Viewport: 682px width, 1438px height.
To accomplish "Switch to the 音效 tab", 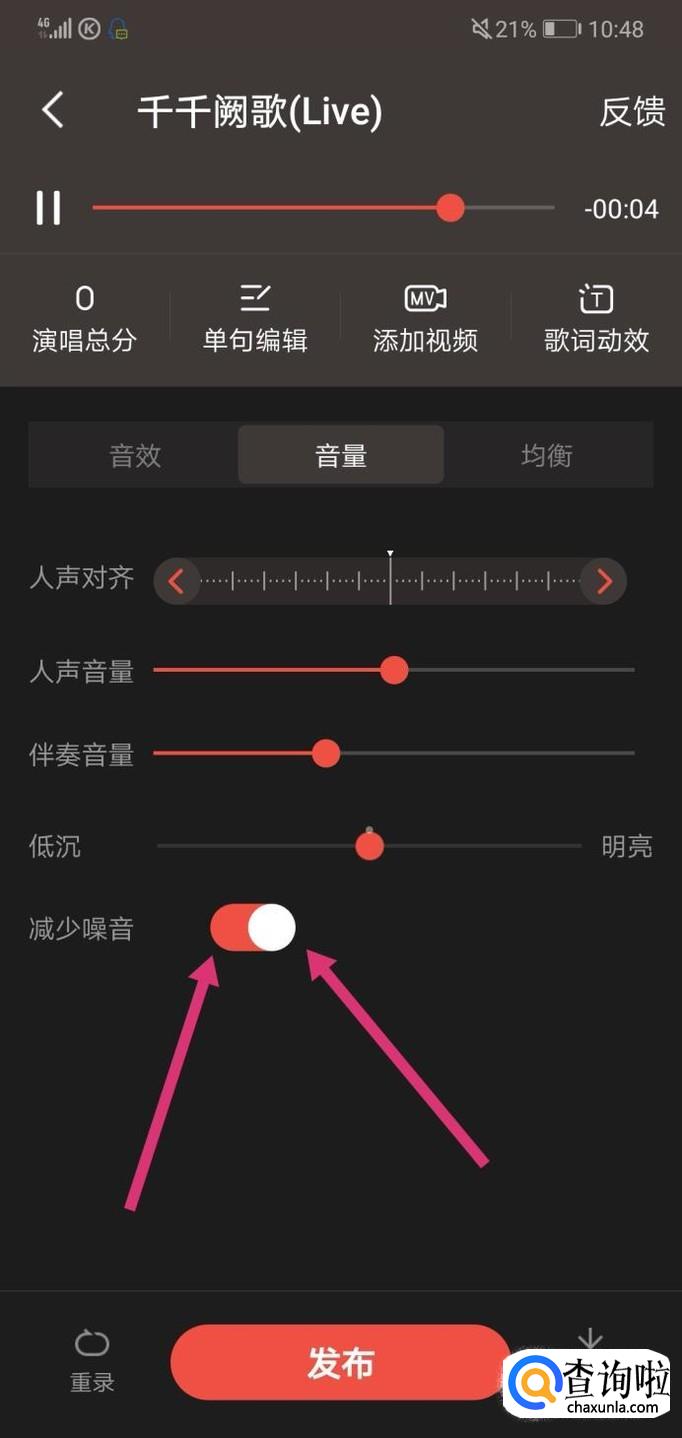I will (x=135, y=456).
